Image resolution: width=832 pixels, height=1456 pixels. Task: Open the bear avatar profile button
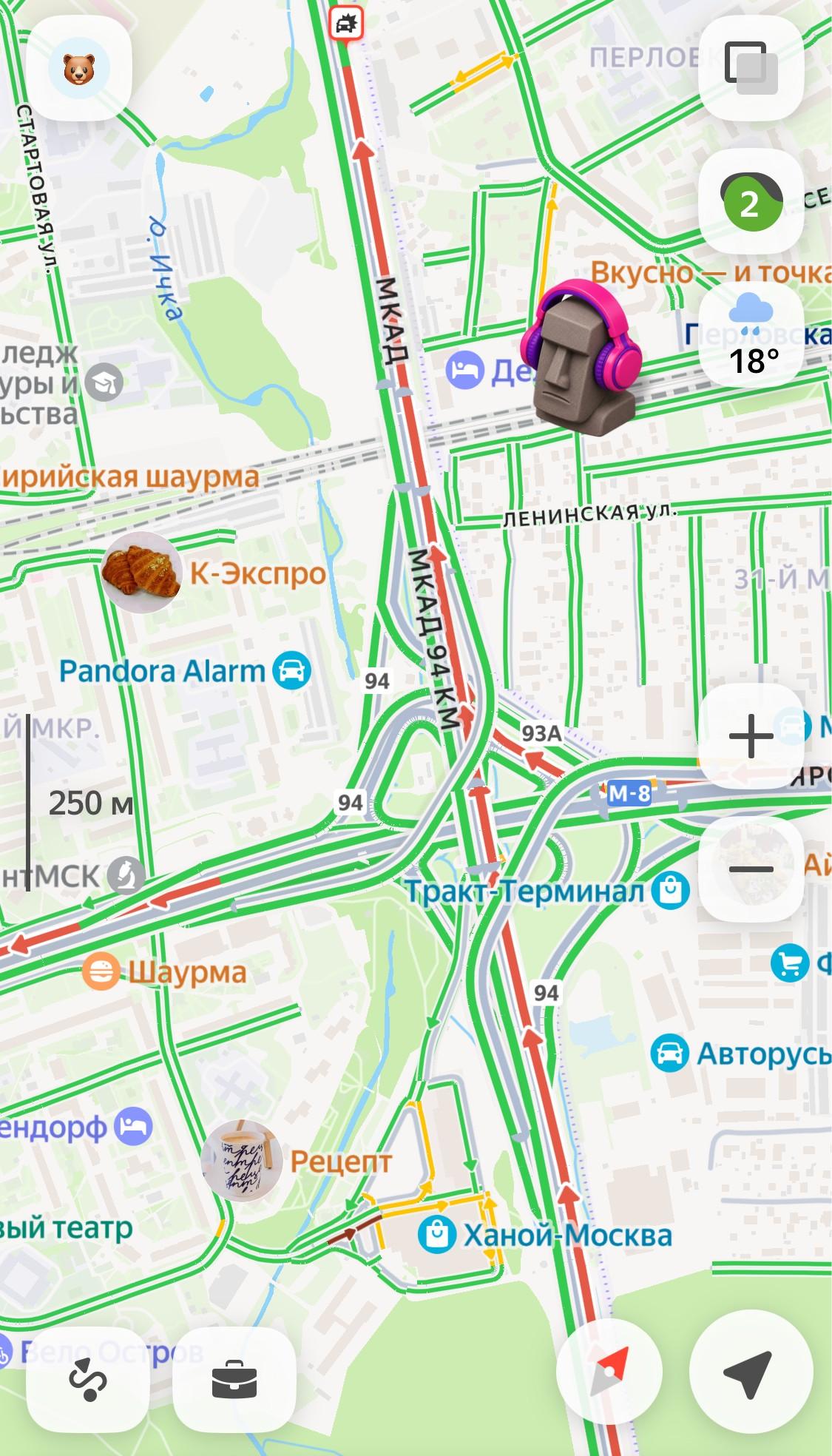[79, 68]
